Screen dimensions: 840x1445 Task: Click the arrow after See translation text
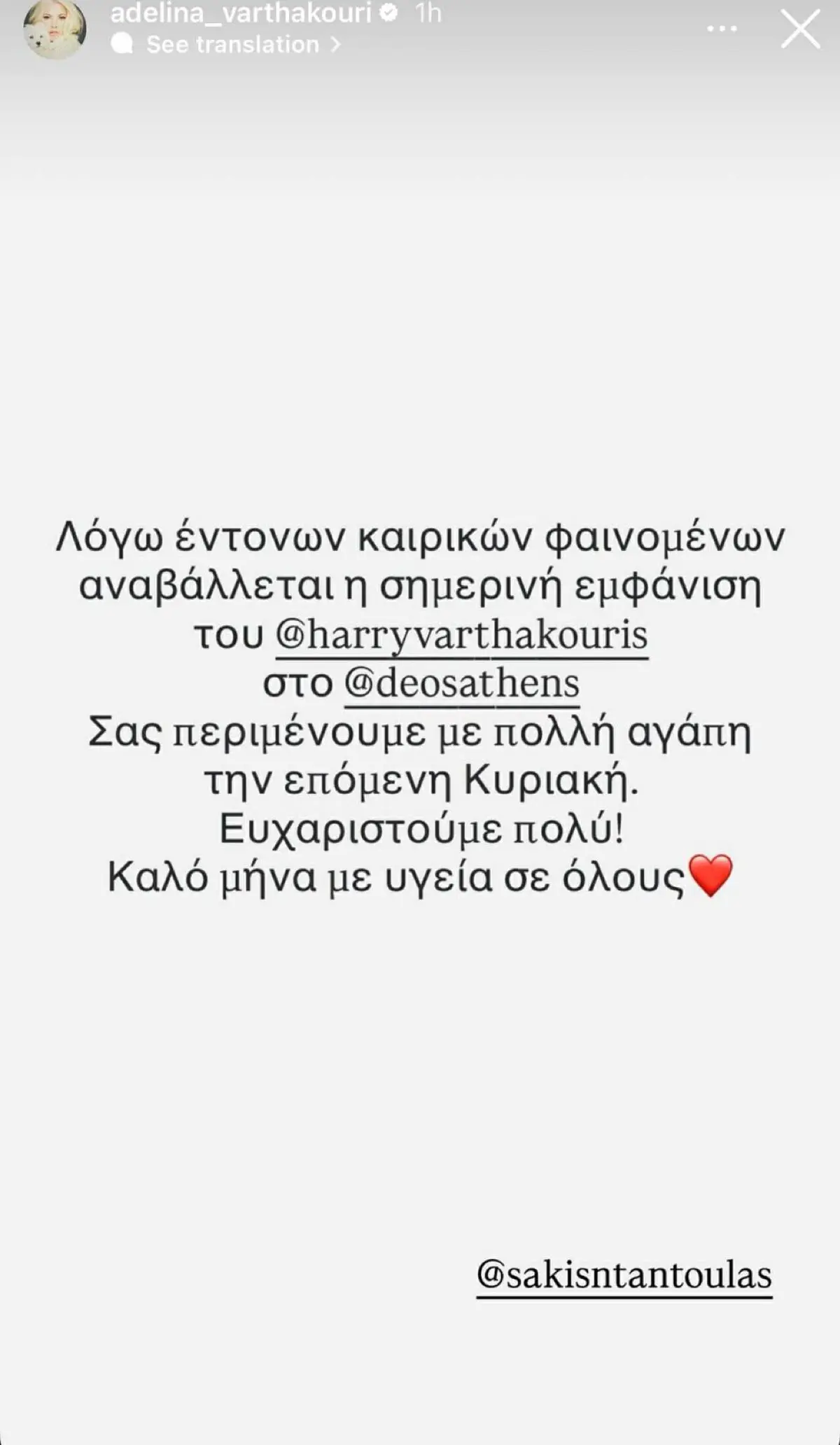[336, 45]
